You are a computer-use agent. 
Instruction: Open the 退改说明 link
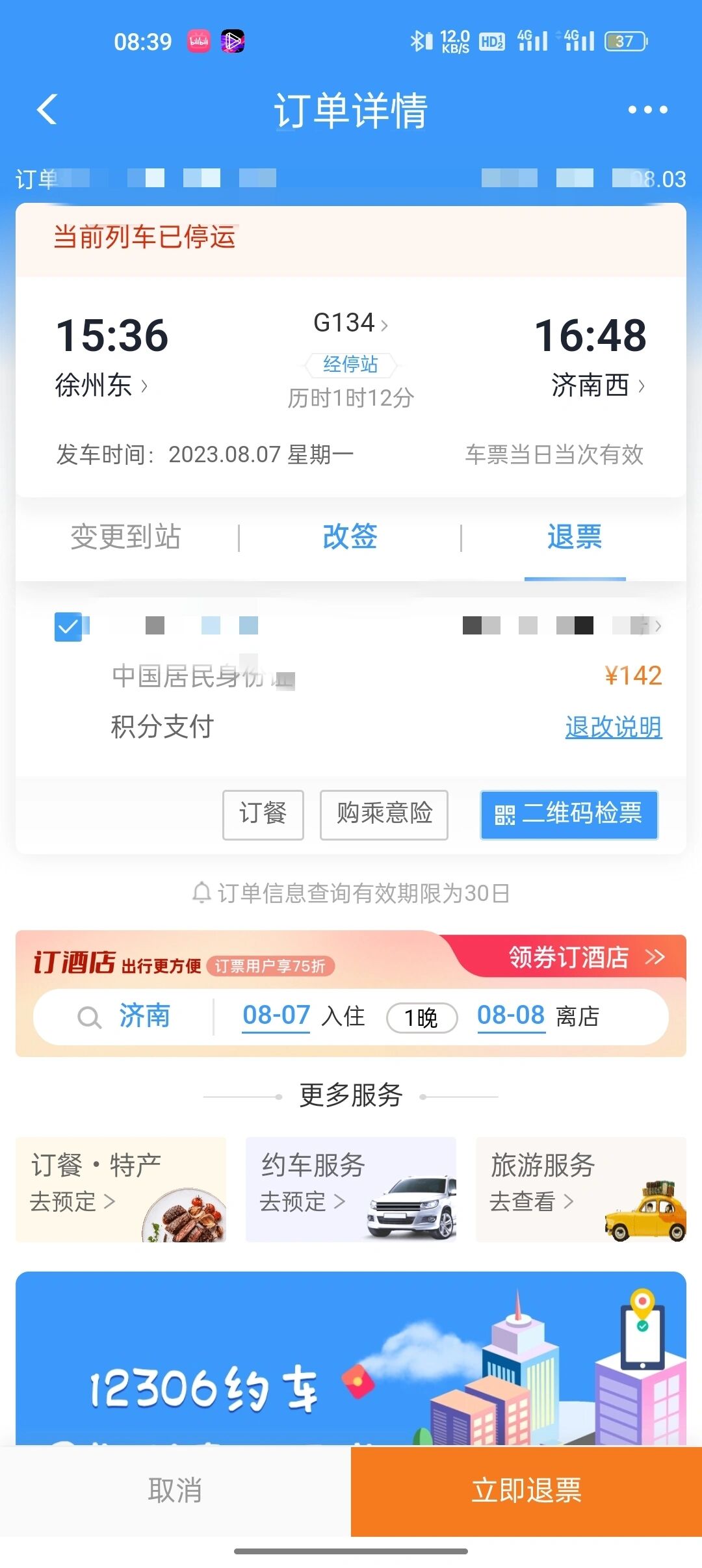click(613, 727)
